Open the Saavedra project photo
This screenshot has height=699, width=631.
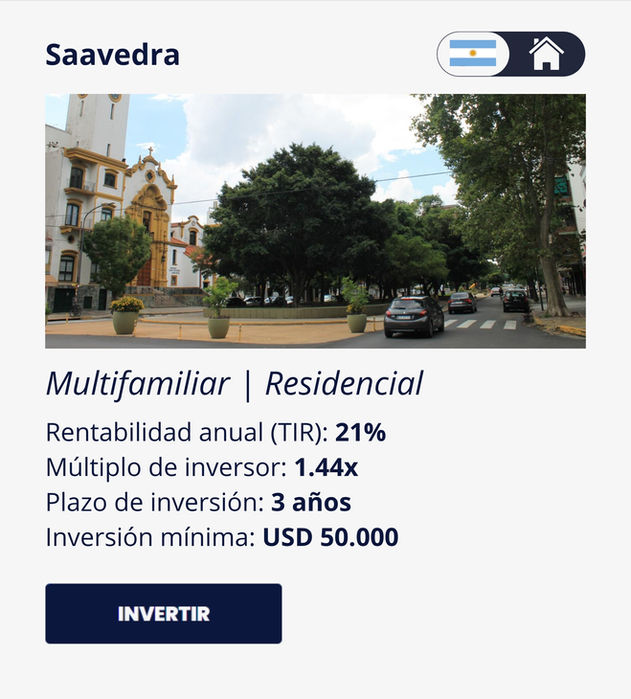(x=315, y=221)
